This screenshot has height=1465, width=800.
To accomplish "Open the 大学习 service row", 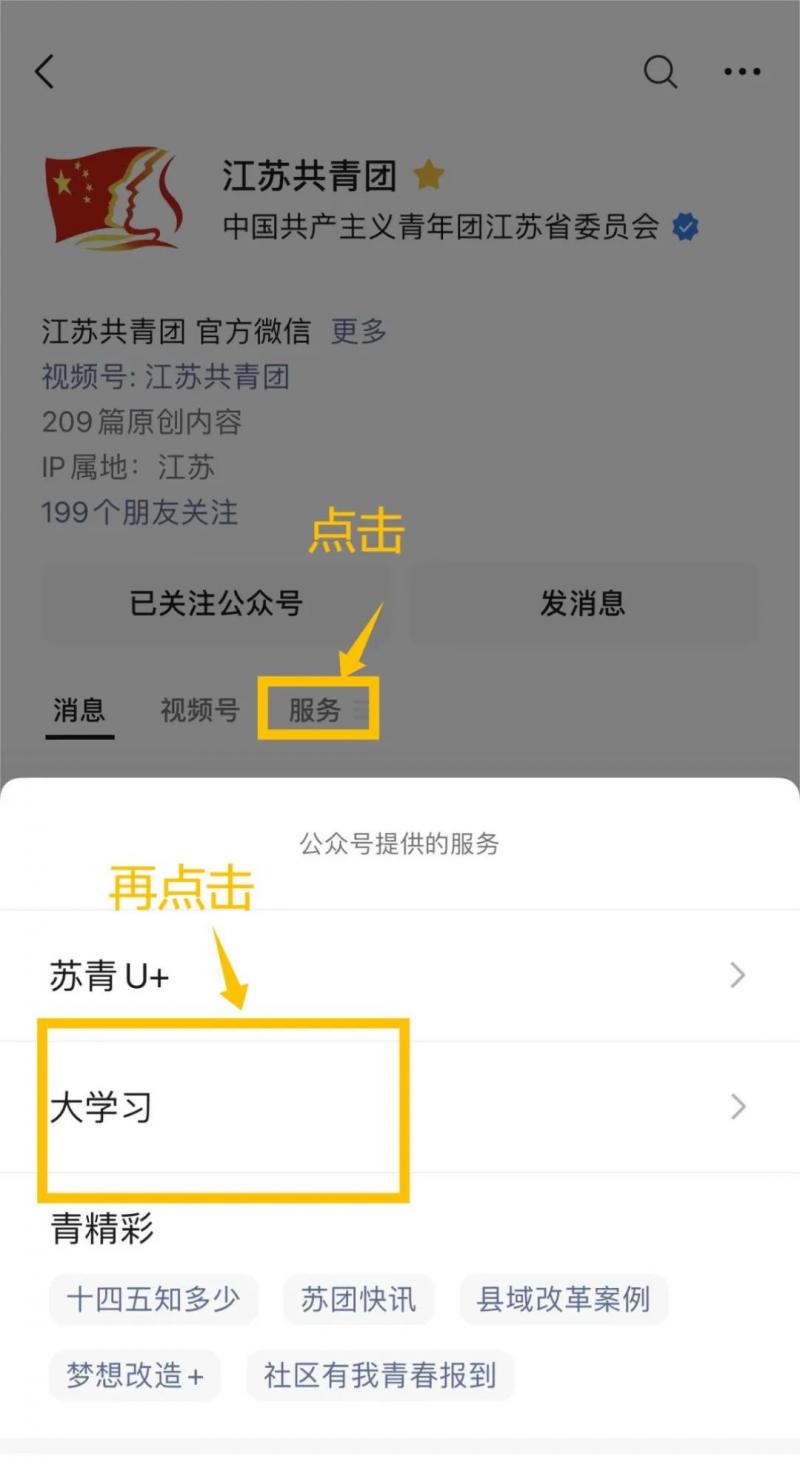I will [400, 1108].
